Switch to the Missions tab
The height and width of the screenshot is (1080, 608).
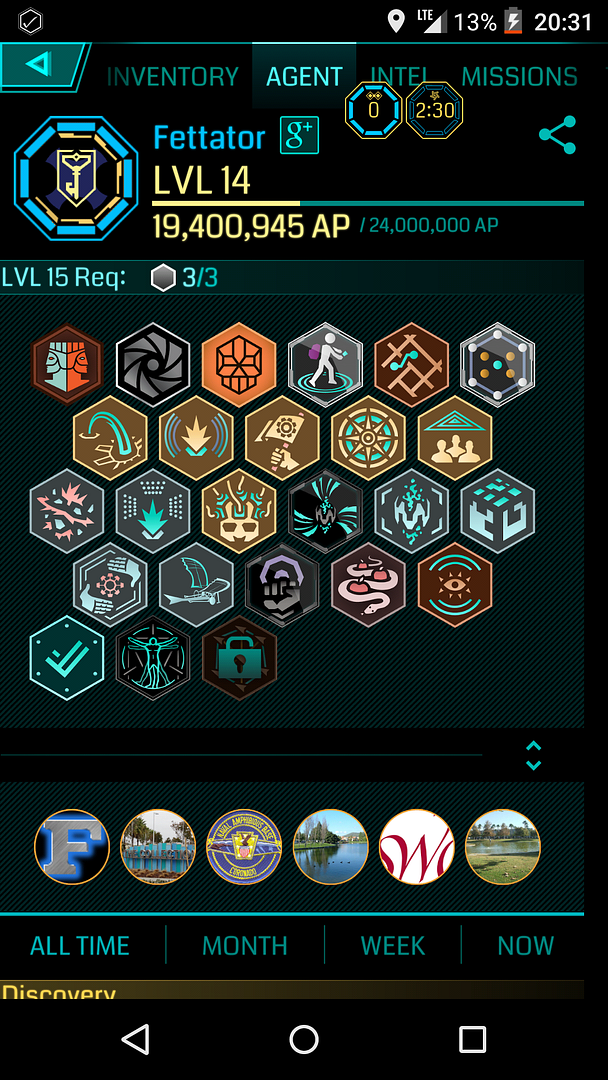[x=519, y=77]
